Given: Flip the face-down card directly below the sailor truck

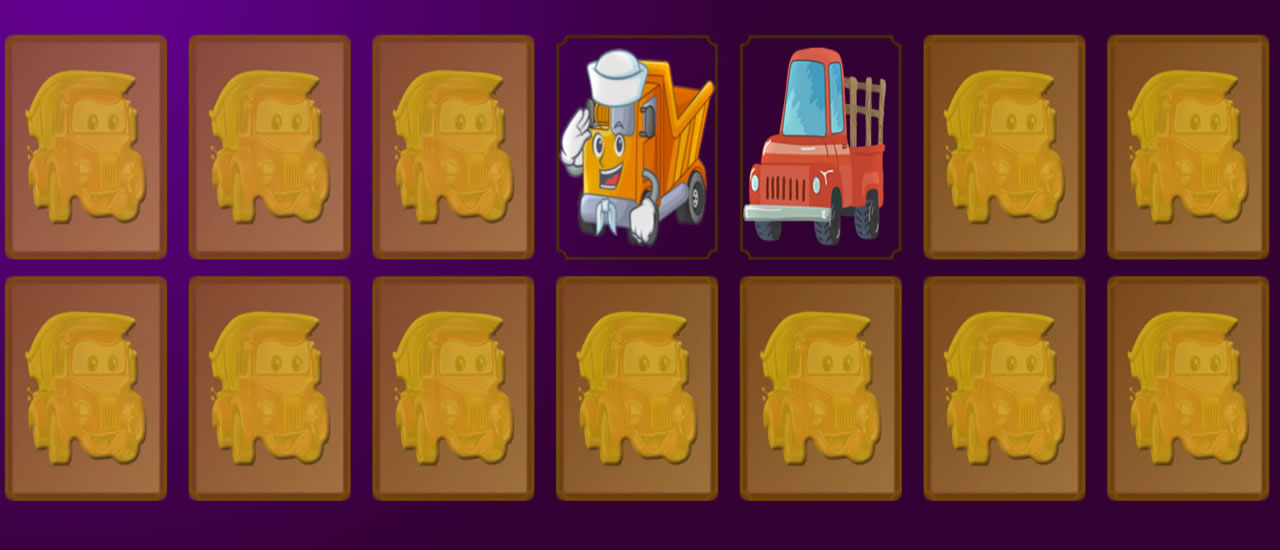Looking at the screenshot, I should point(637,388).
